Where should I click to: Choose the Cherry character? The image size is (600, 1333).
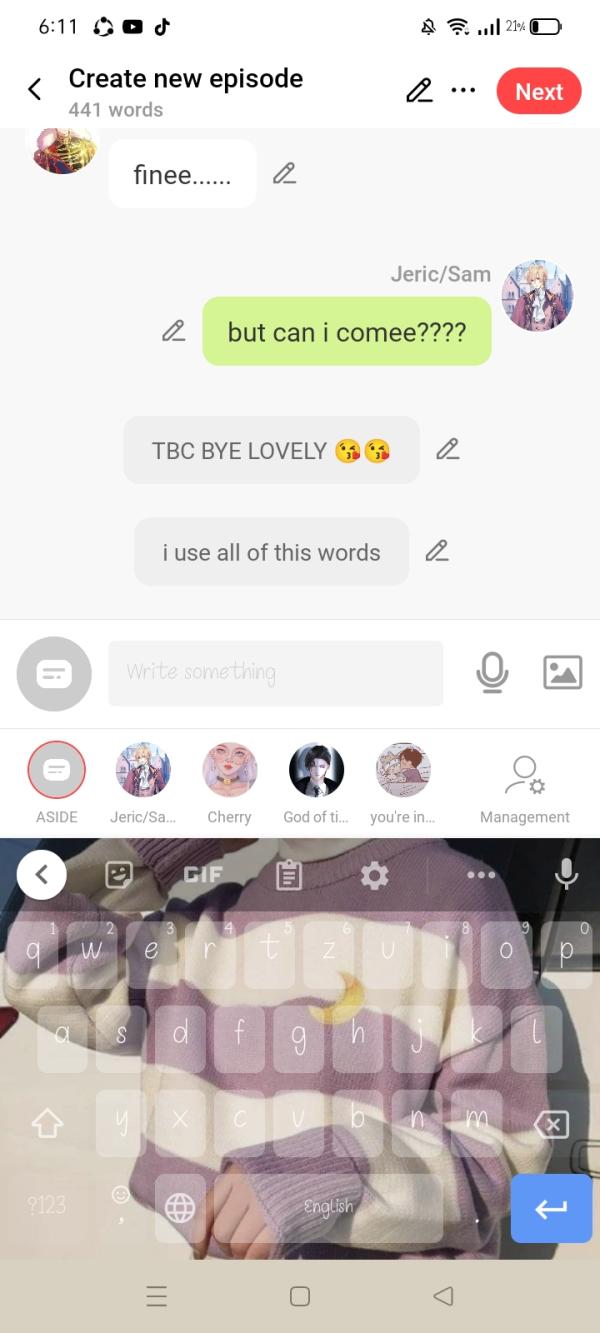pyautogui.click(x=229, y=770)
